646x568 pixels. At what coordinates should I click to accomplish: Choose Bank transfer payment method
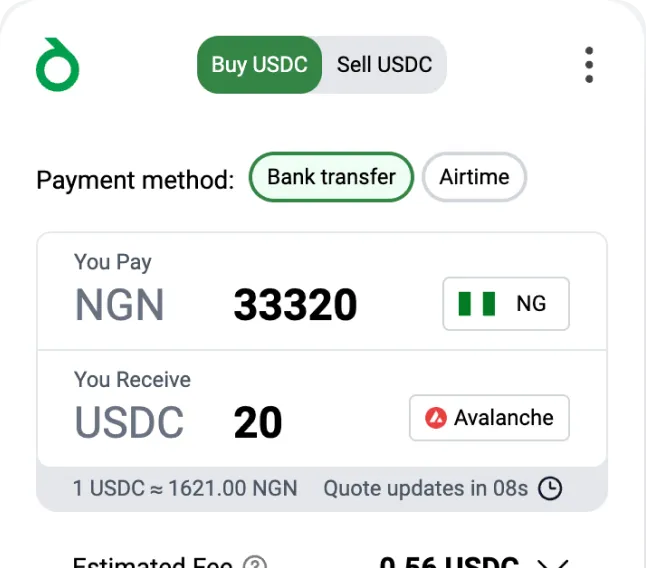tap(331, 177)
